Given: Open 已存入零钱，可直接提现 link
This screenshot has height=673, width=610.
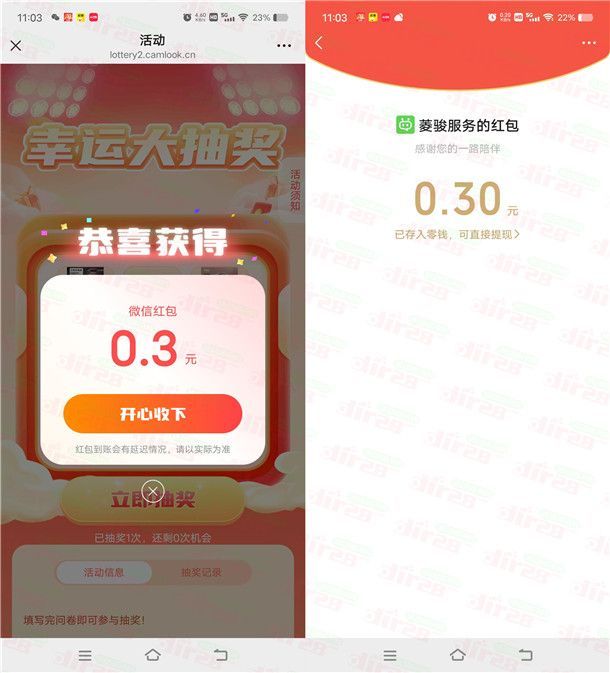Looking at the screenshot, I should 457,234.
